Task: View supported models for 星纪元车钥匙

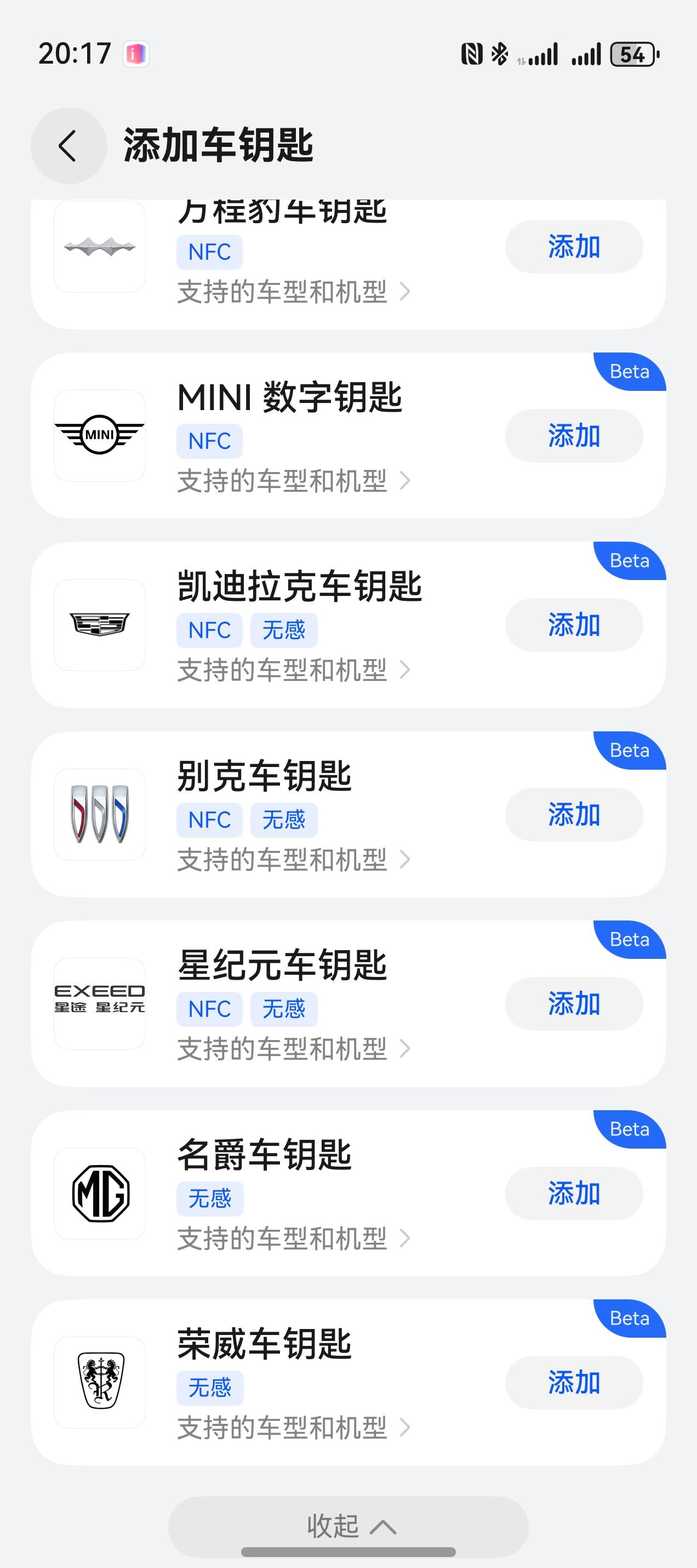Action: tap(293, 1049)
